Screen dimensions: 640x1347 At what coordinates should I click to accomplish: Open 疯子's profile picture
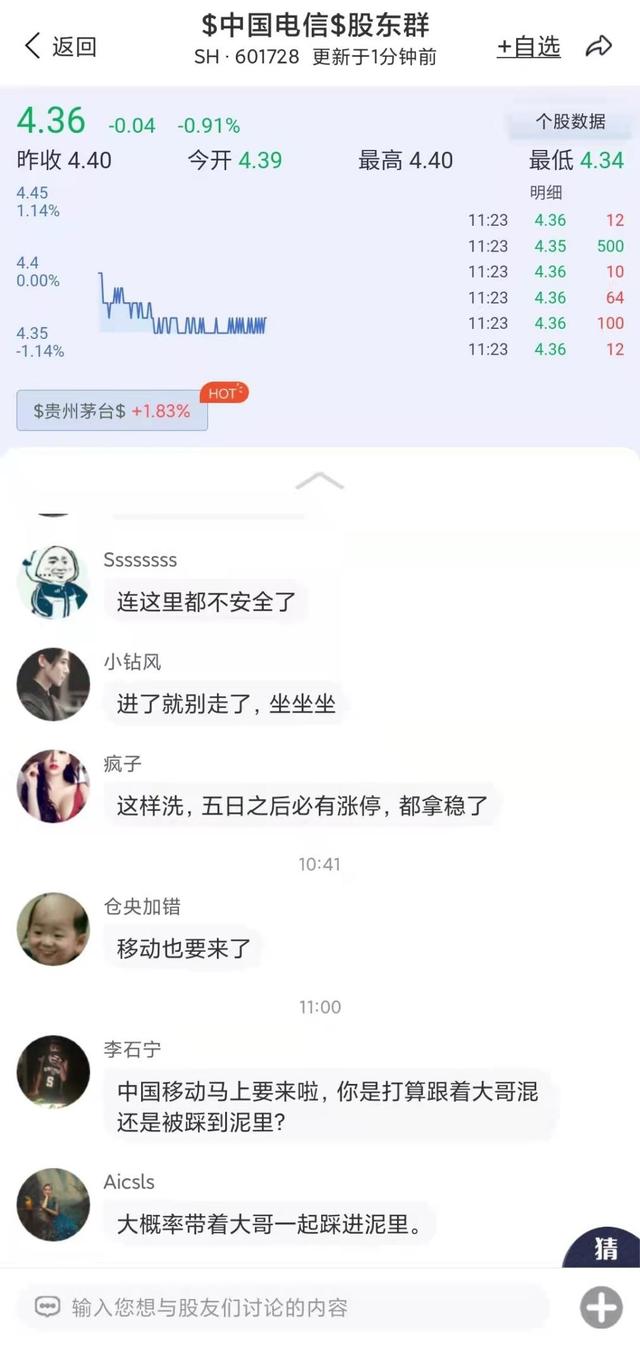[53, 787]
